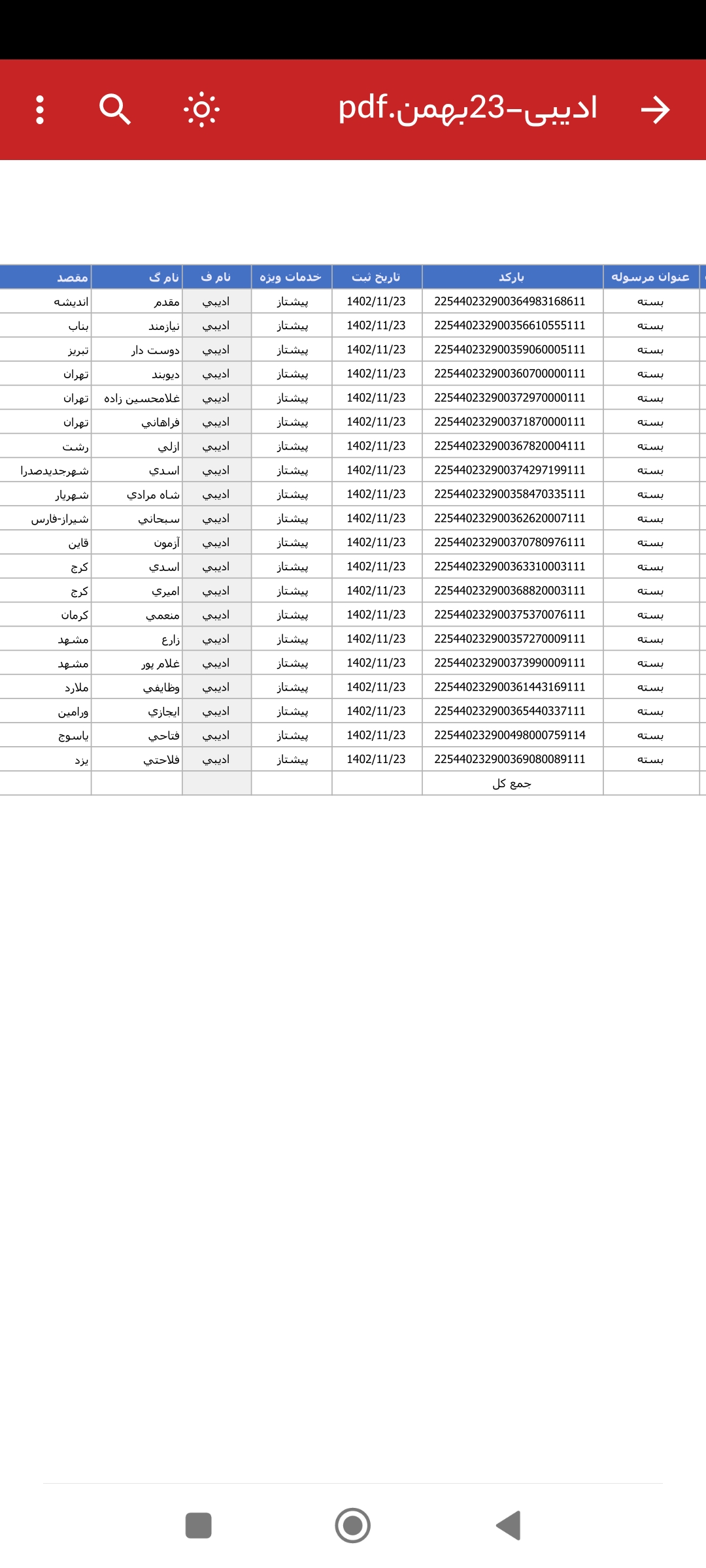This screenshot has width=706, height=1568.
Task: Go back using the arrow icon
Action: [655, 110]
